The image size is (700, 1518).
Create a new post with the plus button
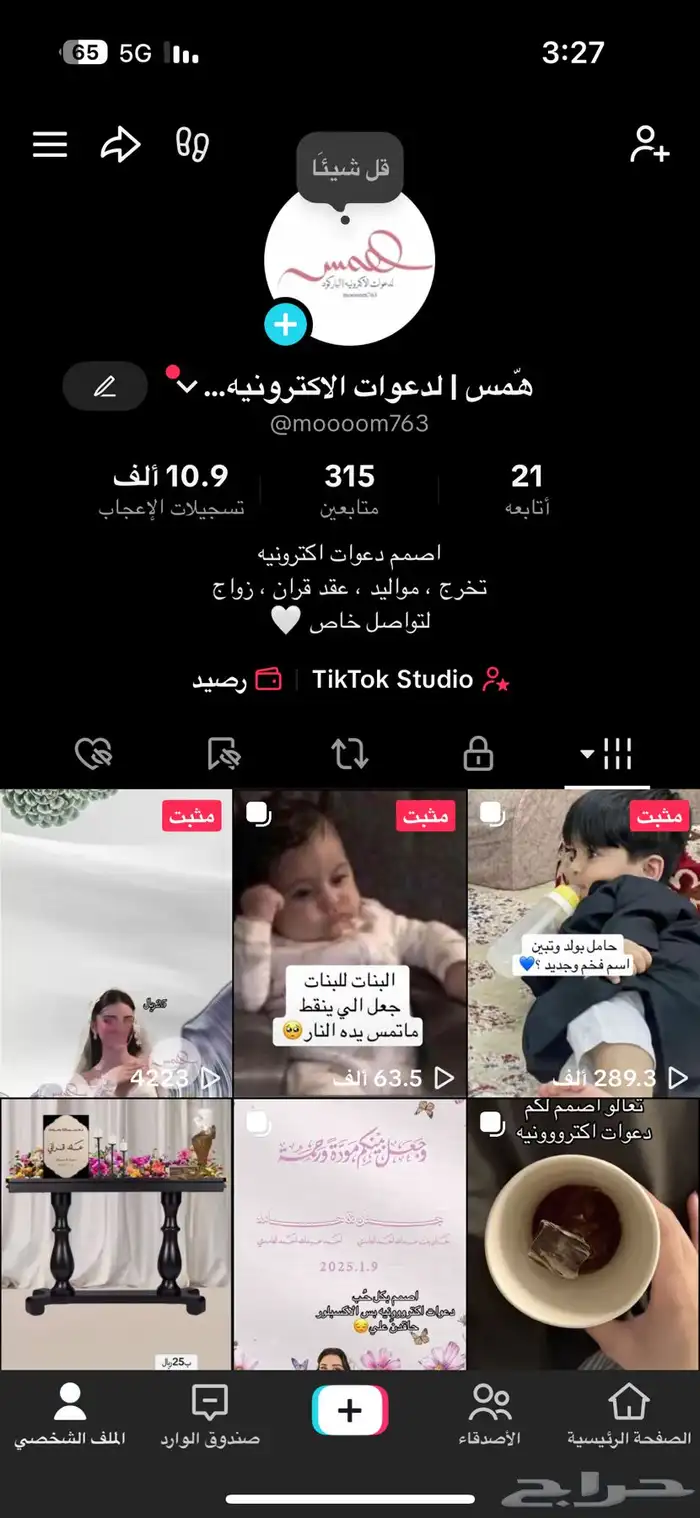tap(350, 1411)
